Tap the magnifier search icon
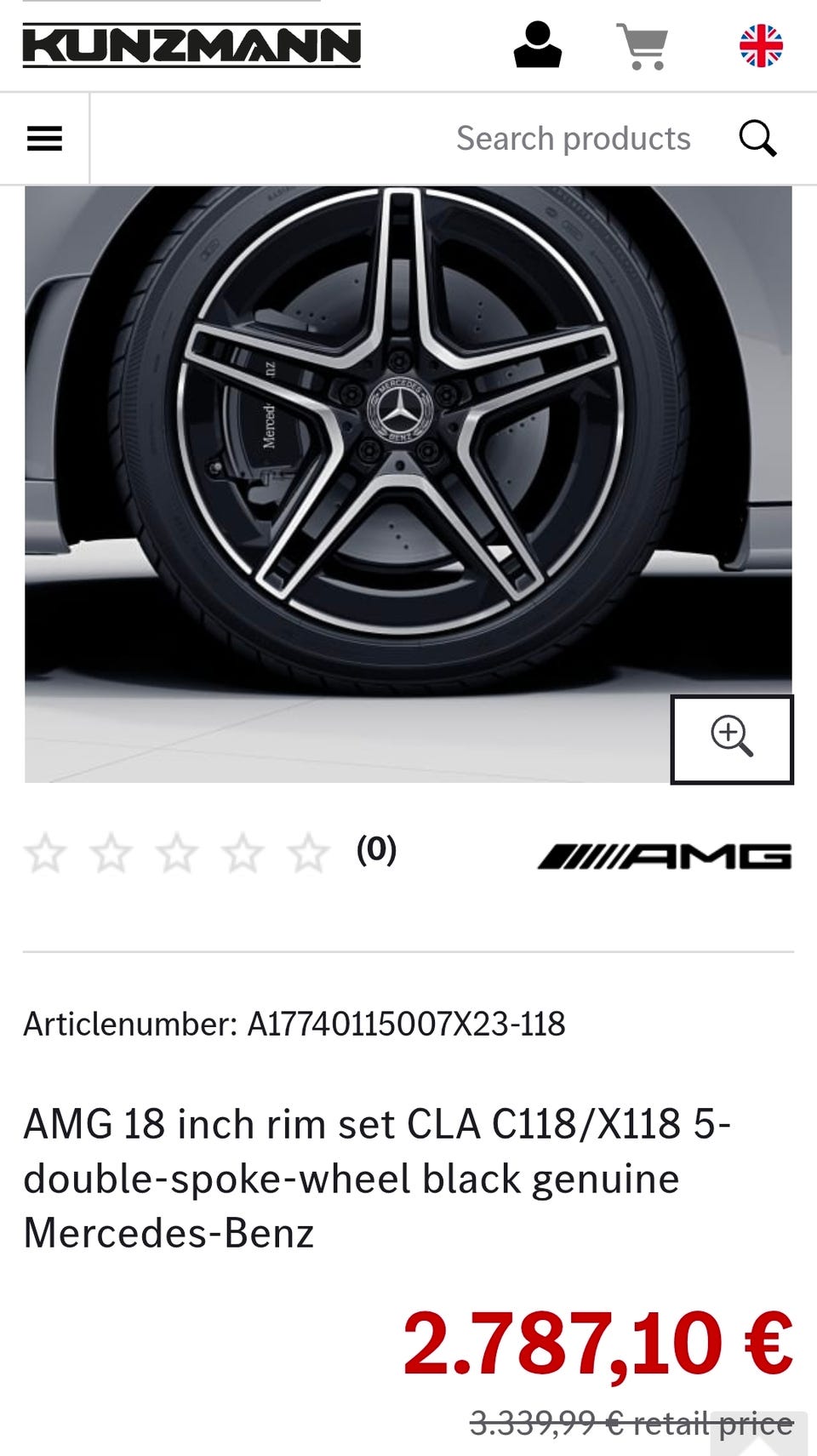Screen dimensions: 817x1456 757,139
